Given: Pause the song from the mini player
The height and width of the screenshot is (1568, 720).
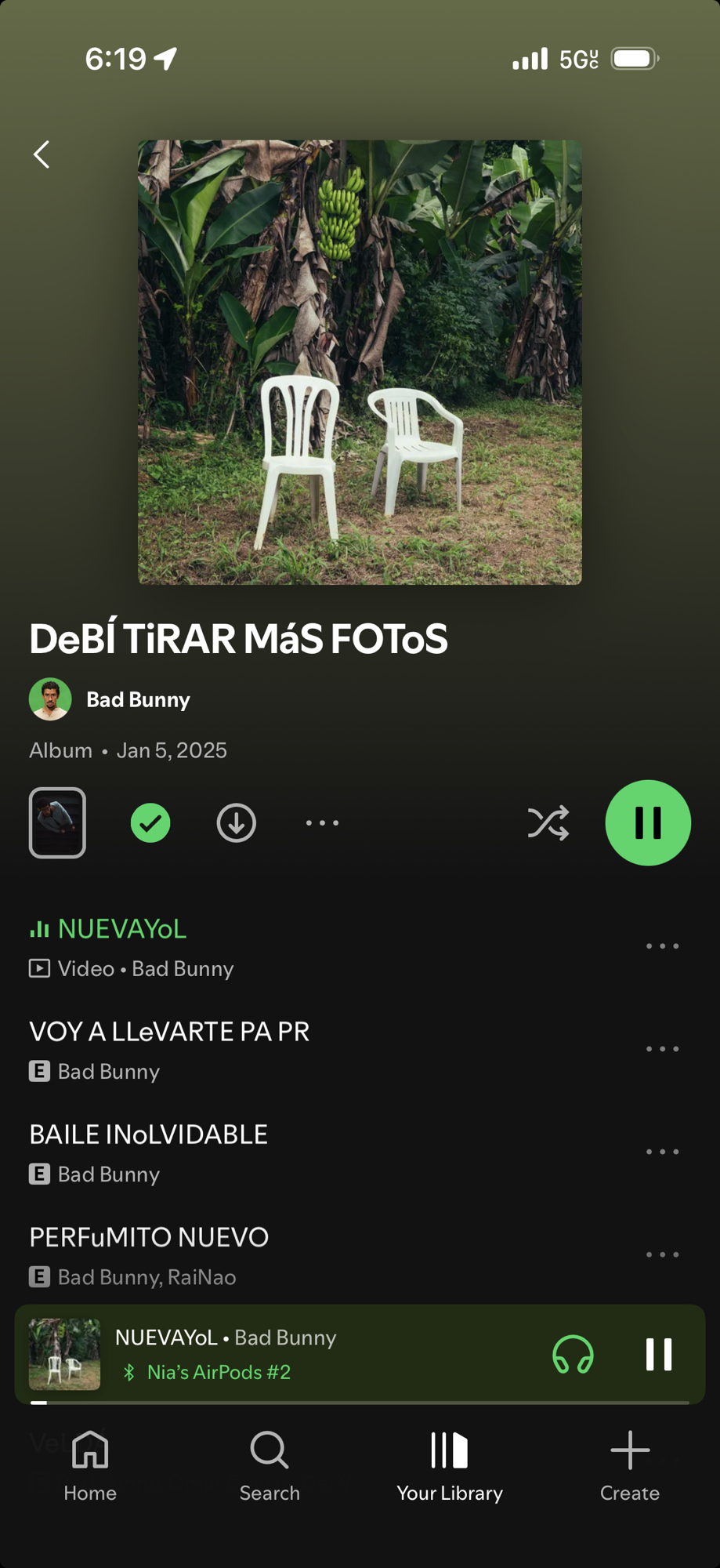Looking at the screenshot, I should tap(659, 1354).
